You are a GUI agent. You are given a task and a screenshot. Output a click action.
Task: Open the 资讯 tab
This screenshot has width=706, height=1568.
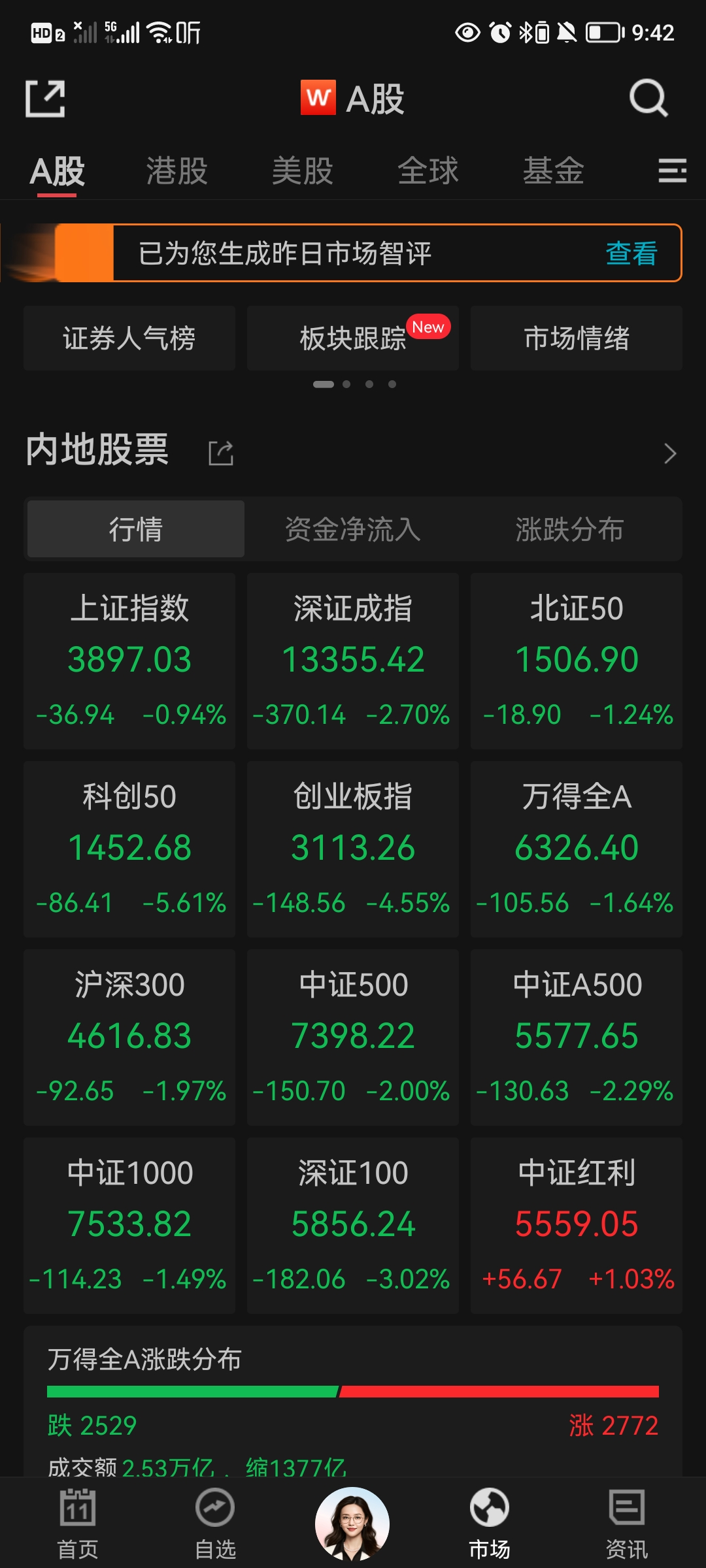pos(626,1524)
